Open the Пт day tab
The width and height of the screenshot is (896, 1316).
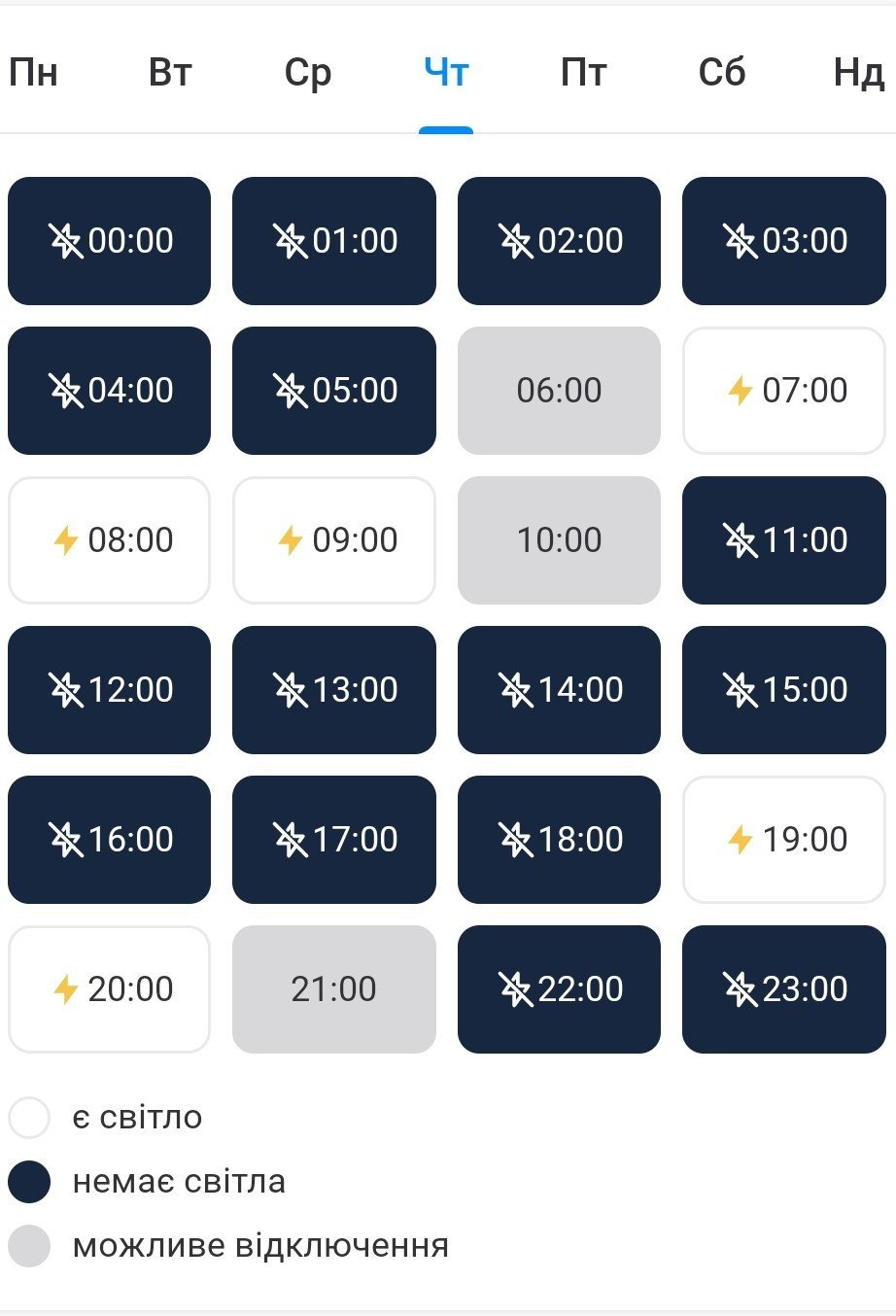pos(583,73)
